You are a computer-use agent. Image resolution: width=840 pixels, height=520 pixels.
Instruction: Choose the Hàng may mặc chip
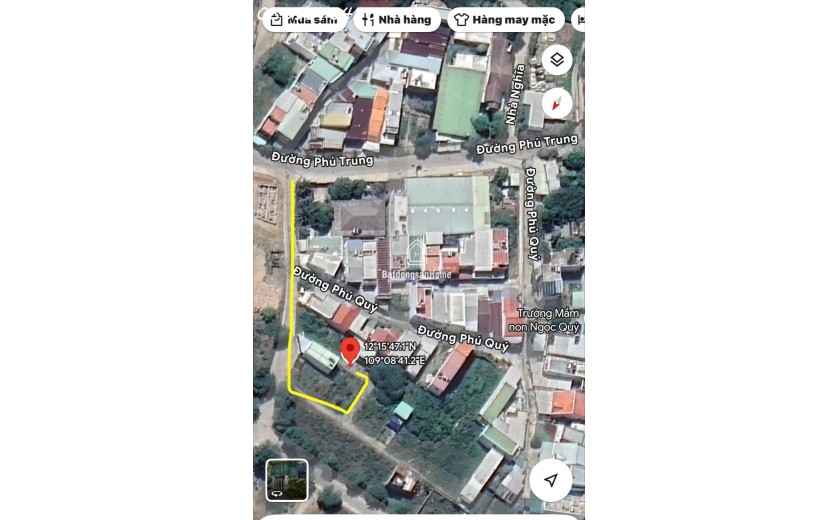coord(504,19)
